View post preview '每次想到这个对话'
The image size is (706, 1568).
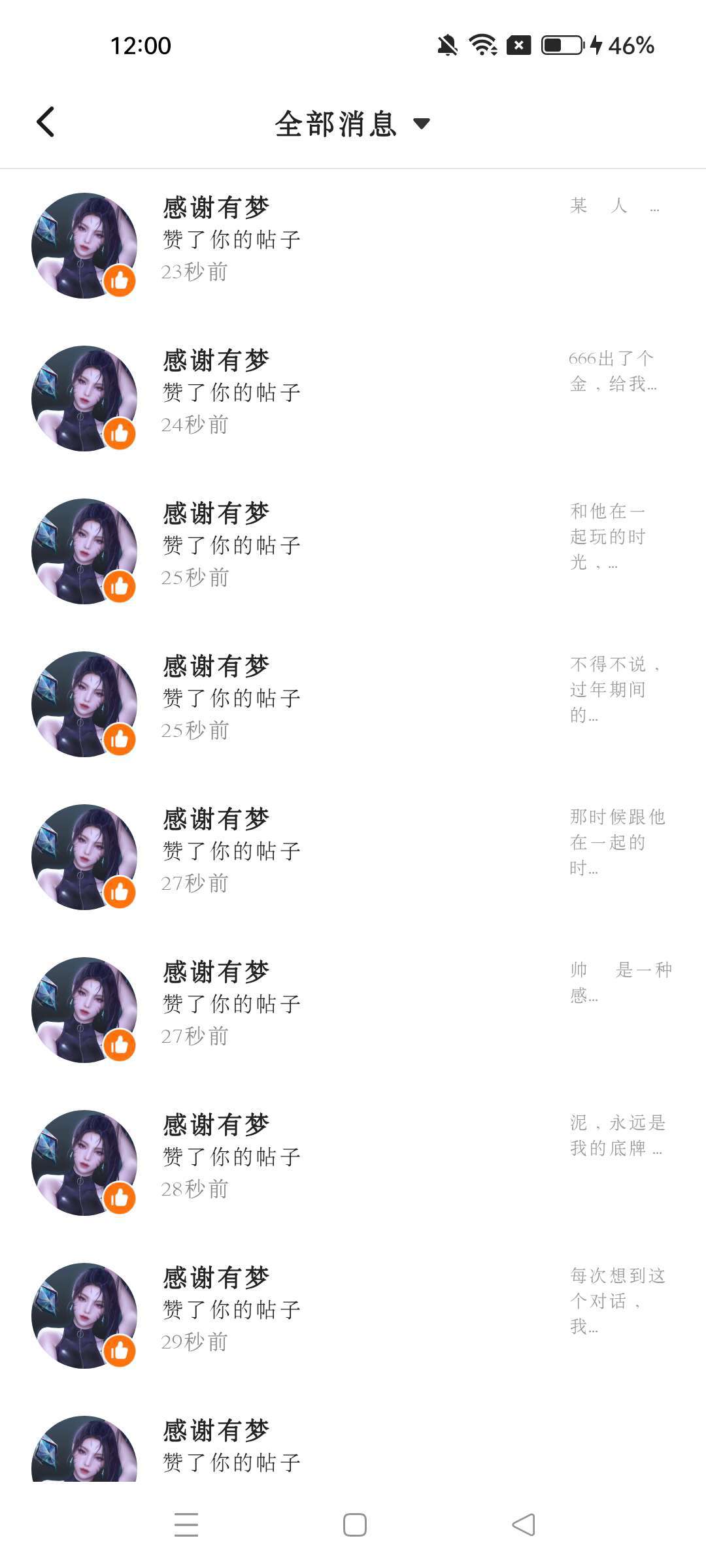point(617,1300)
